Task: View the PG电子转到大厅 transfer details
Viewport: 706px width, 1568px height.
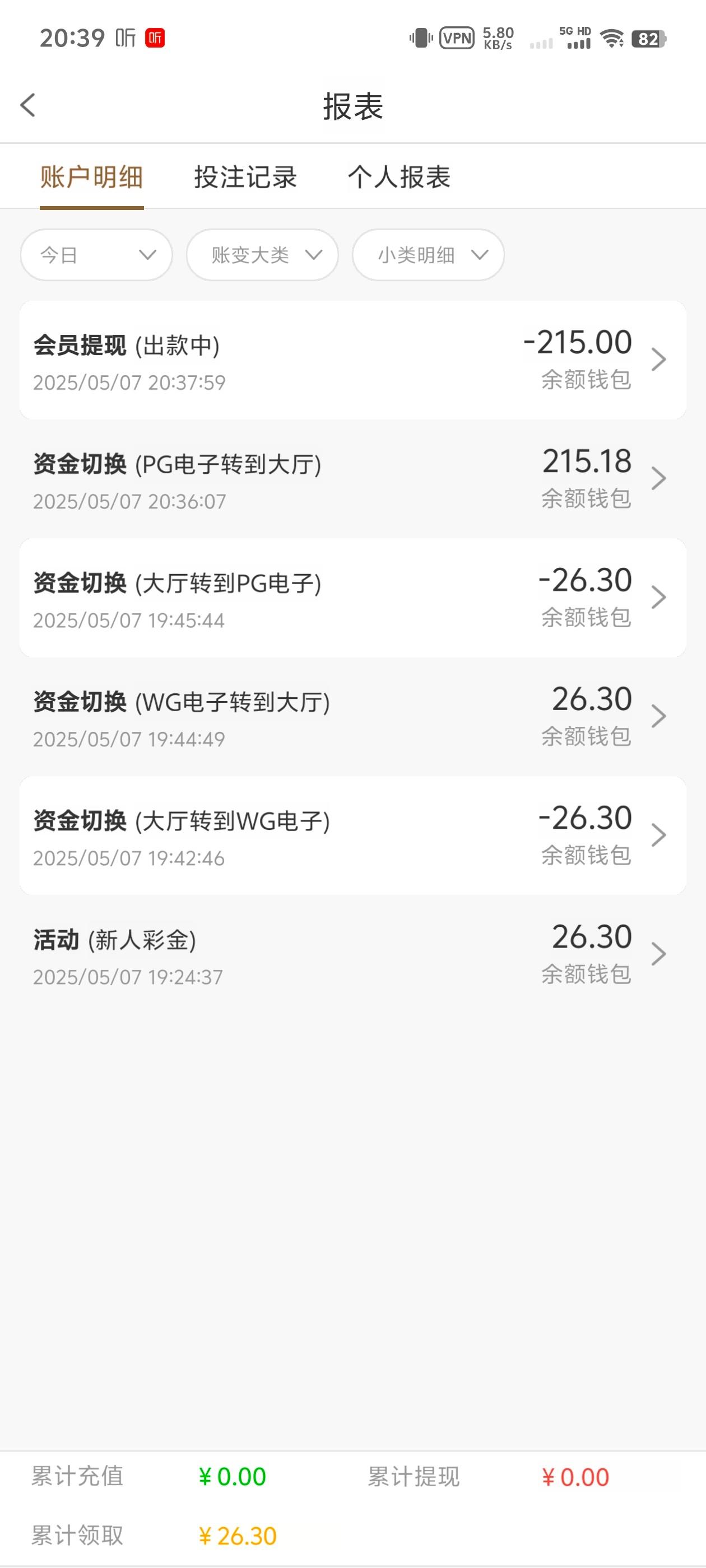Action: [352, 479]
